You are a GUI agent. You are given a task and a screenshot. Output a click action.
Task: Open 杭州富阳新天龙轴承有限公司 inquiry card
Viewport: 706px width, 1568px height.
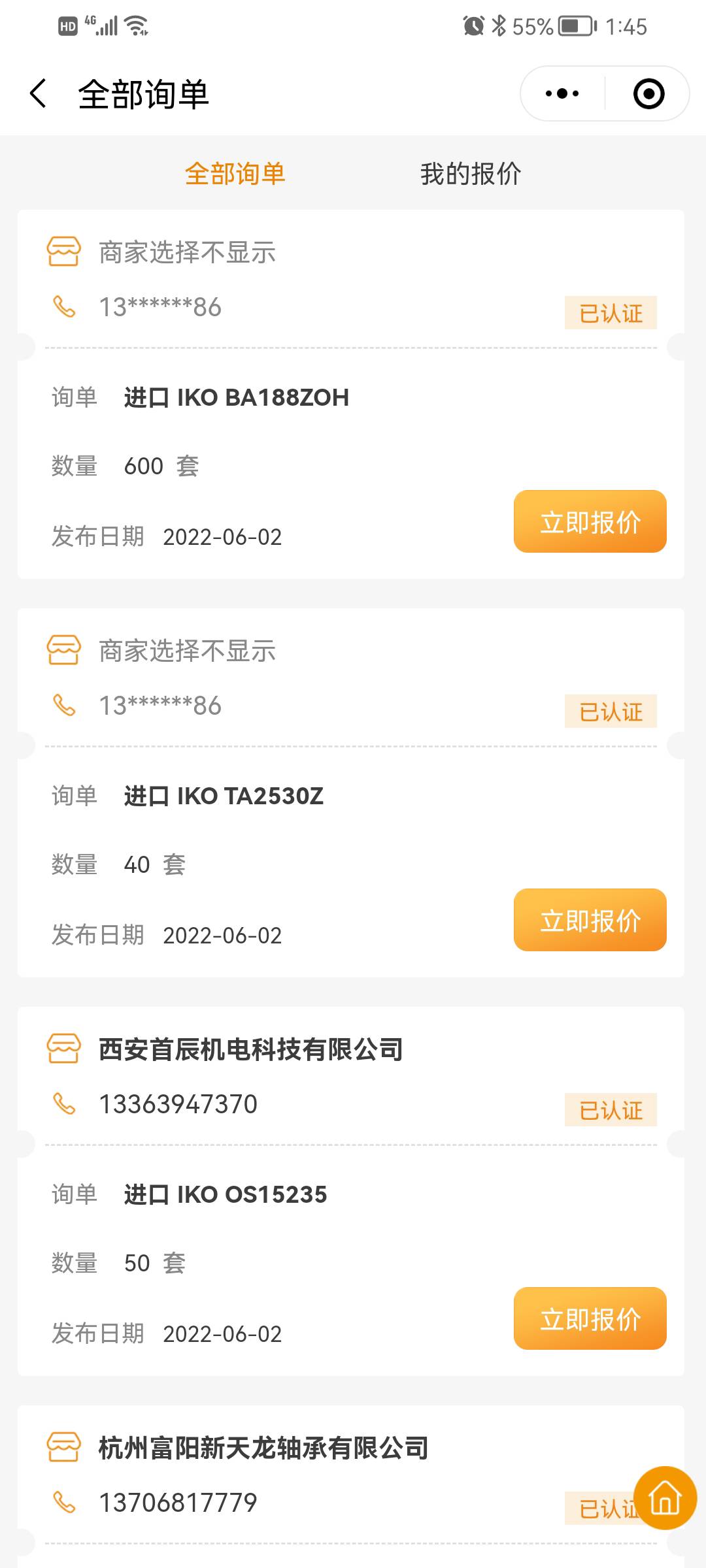[263, 1448]
